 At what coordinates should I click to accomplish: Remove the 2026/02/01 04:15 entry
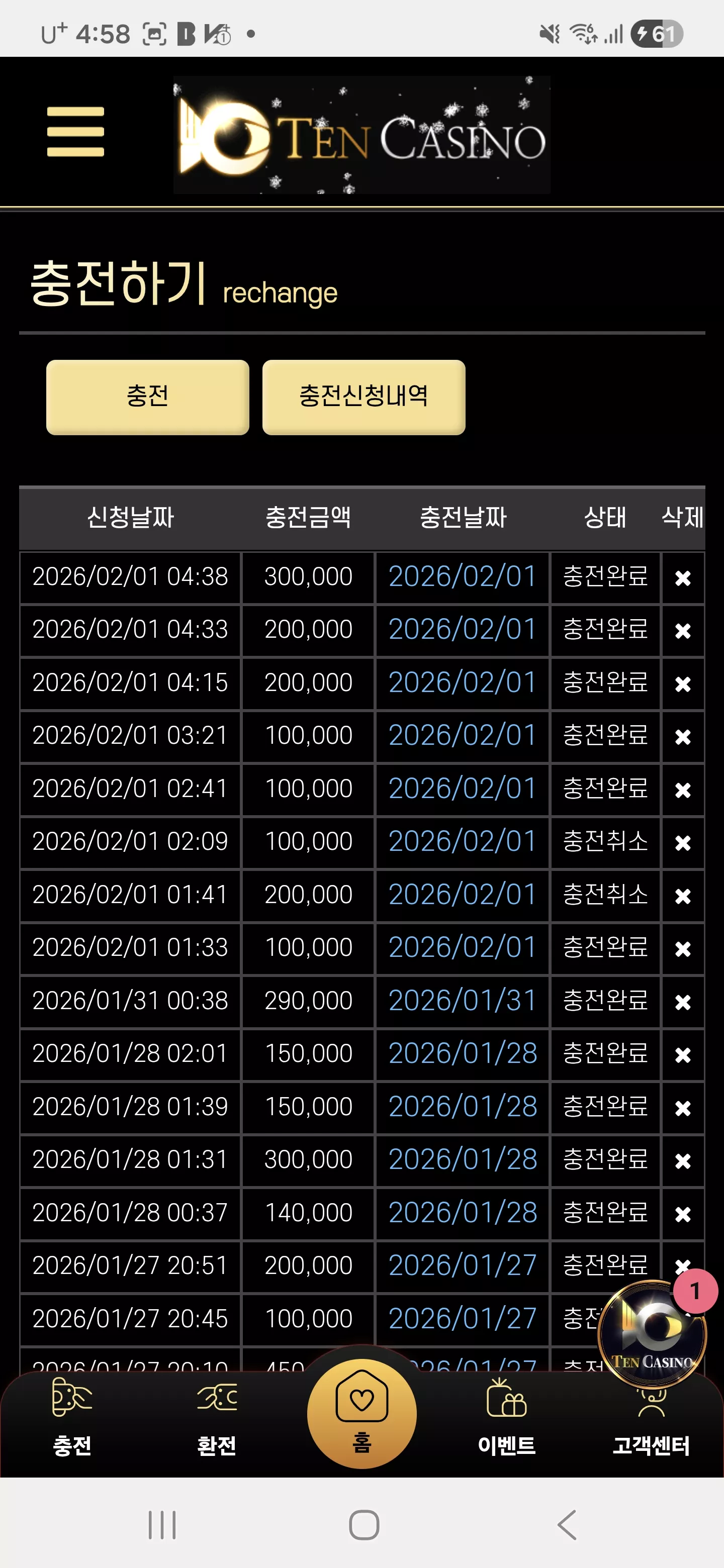tap(683, 683)
